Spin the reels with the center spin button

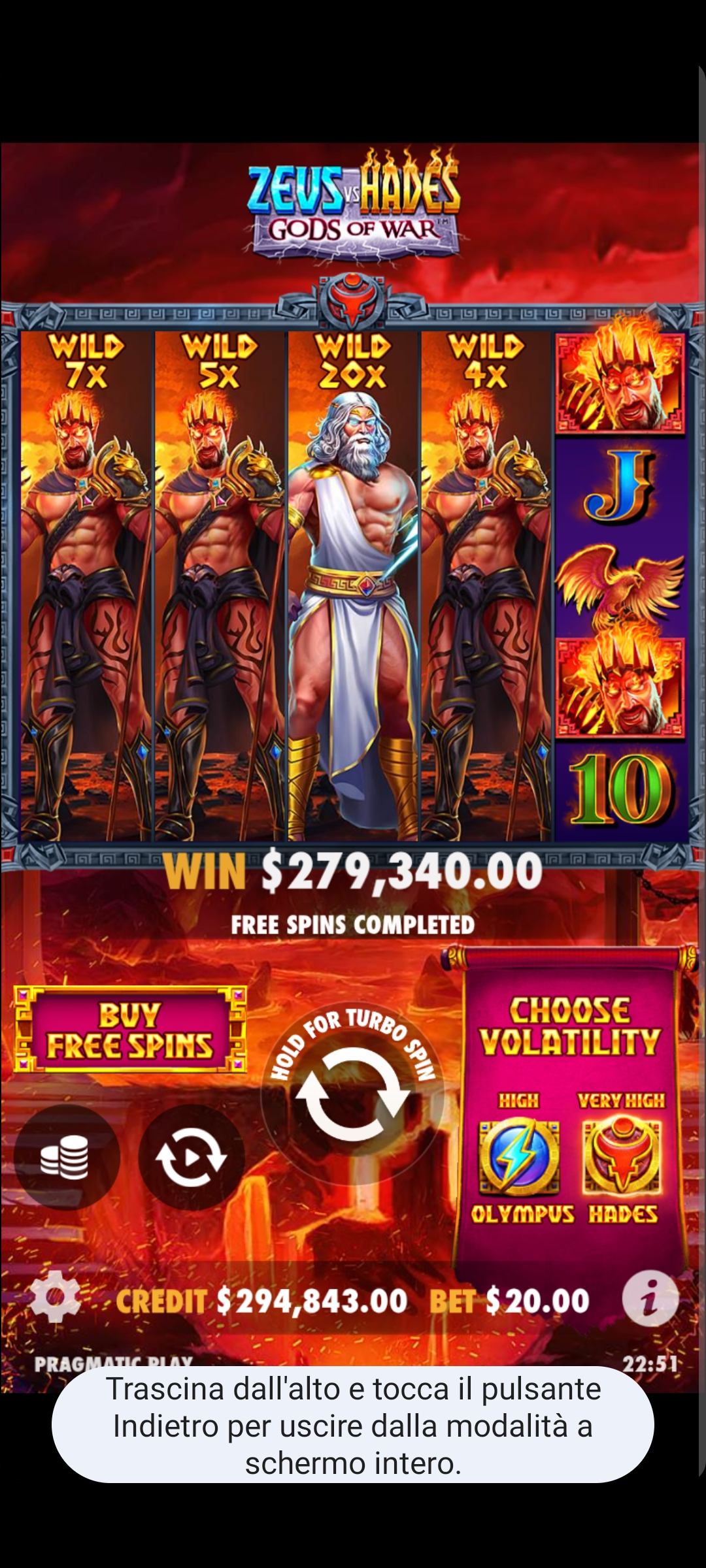click(x=352, y=1092)
